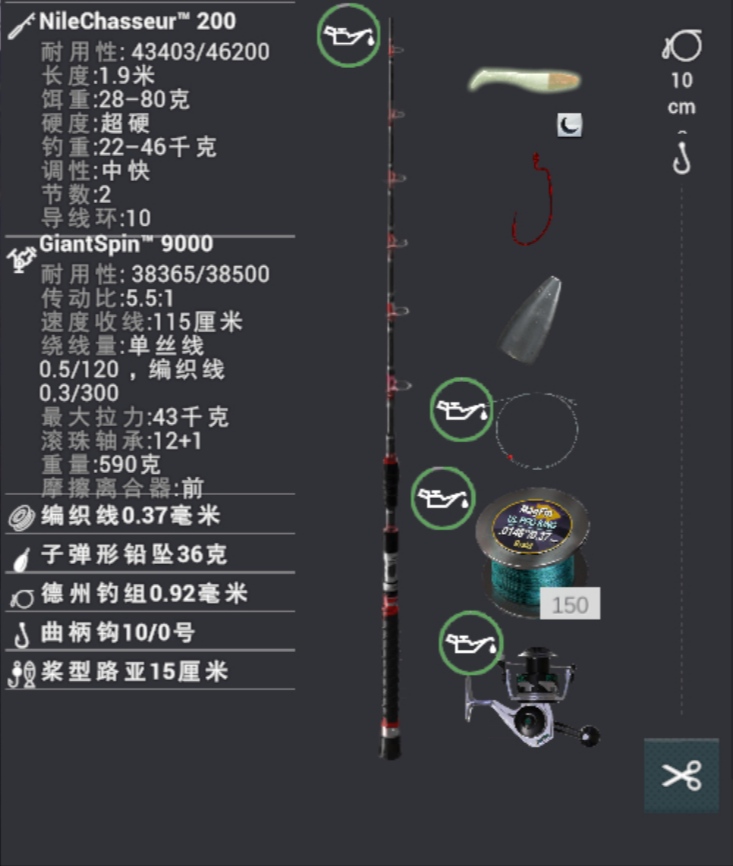733x866 pixels.
Task: Tap the oil icon beside the line spool
Action: tap(442, 497)
